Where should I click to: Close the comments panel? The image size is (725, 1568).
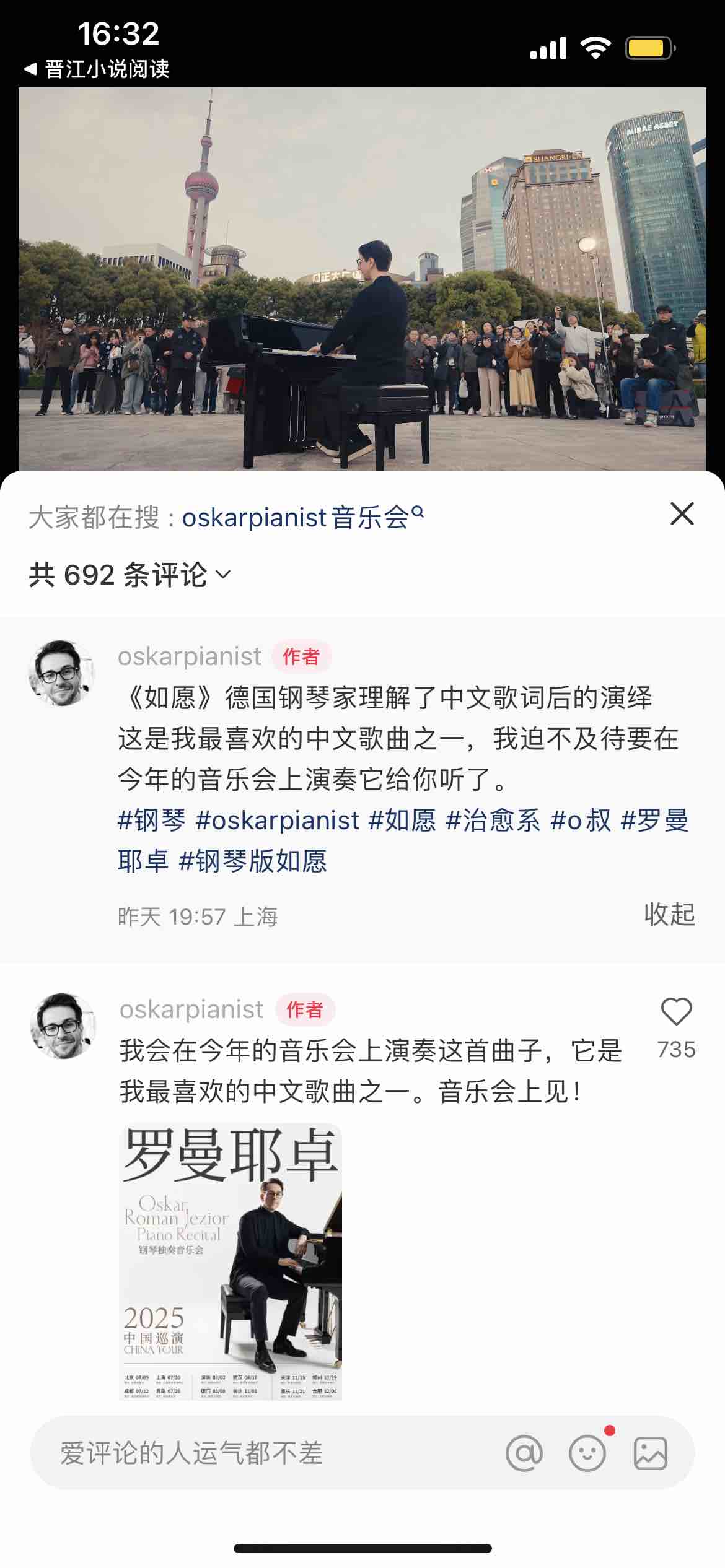click(x=682, y=514)
